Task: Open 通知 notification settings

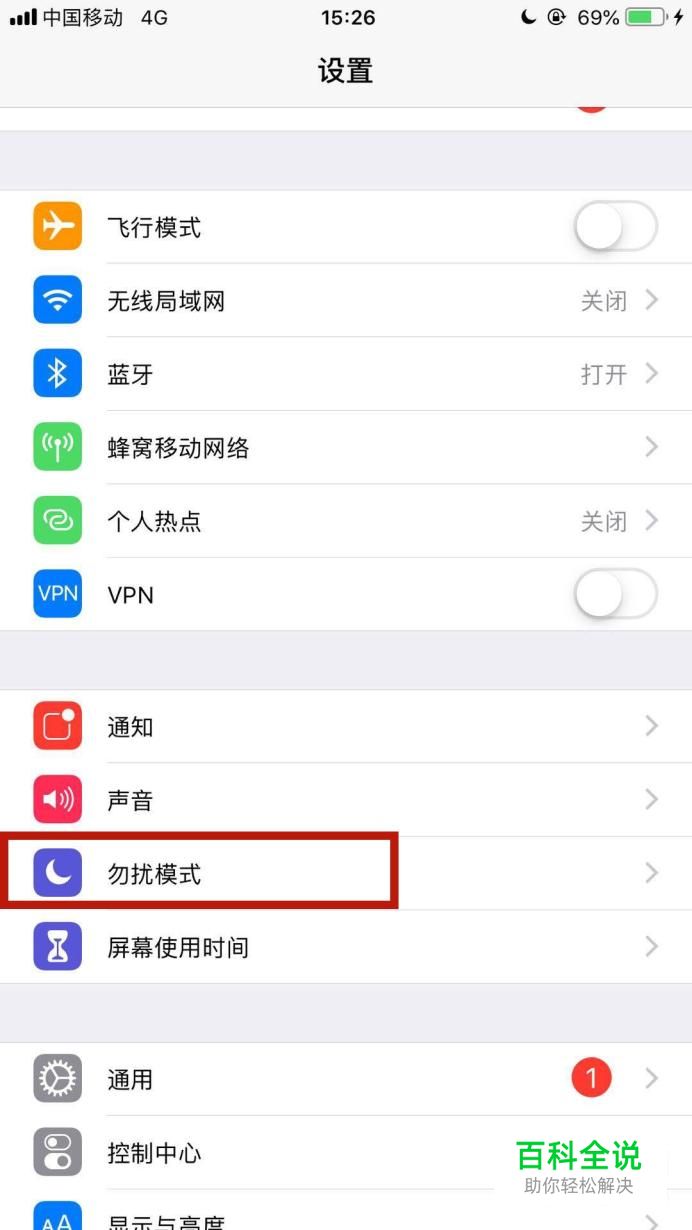Action: coord(345,727)
